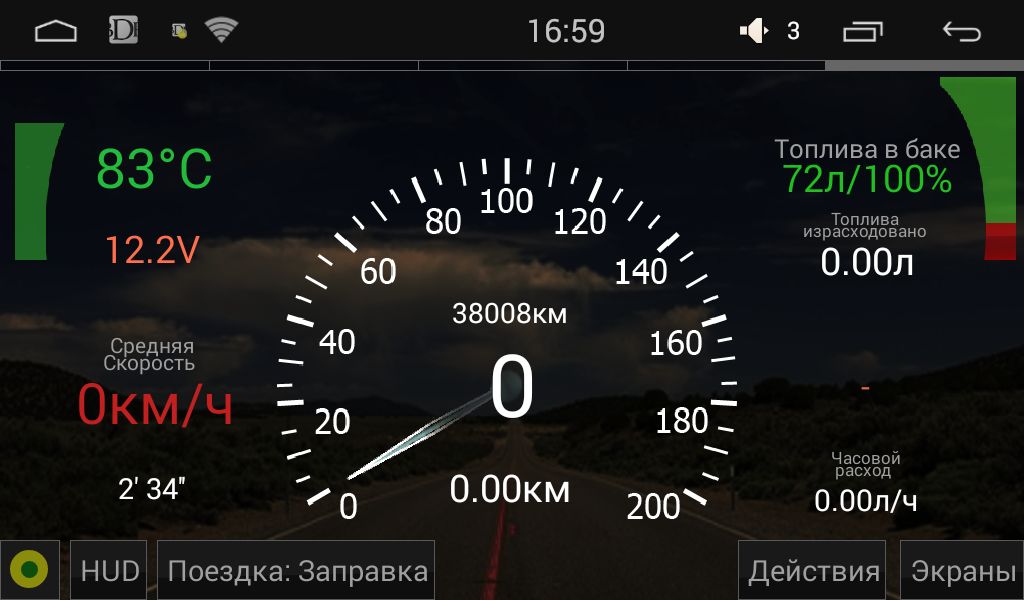
Task: Open the Экраны screens list
Action: (x=962, y=570)
